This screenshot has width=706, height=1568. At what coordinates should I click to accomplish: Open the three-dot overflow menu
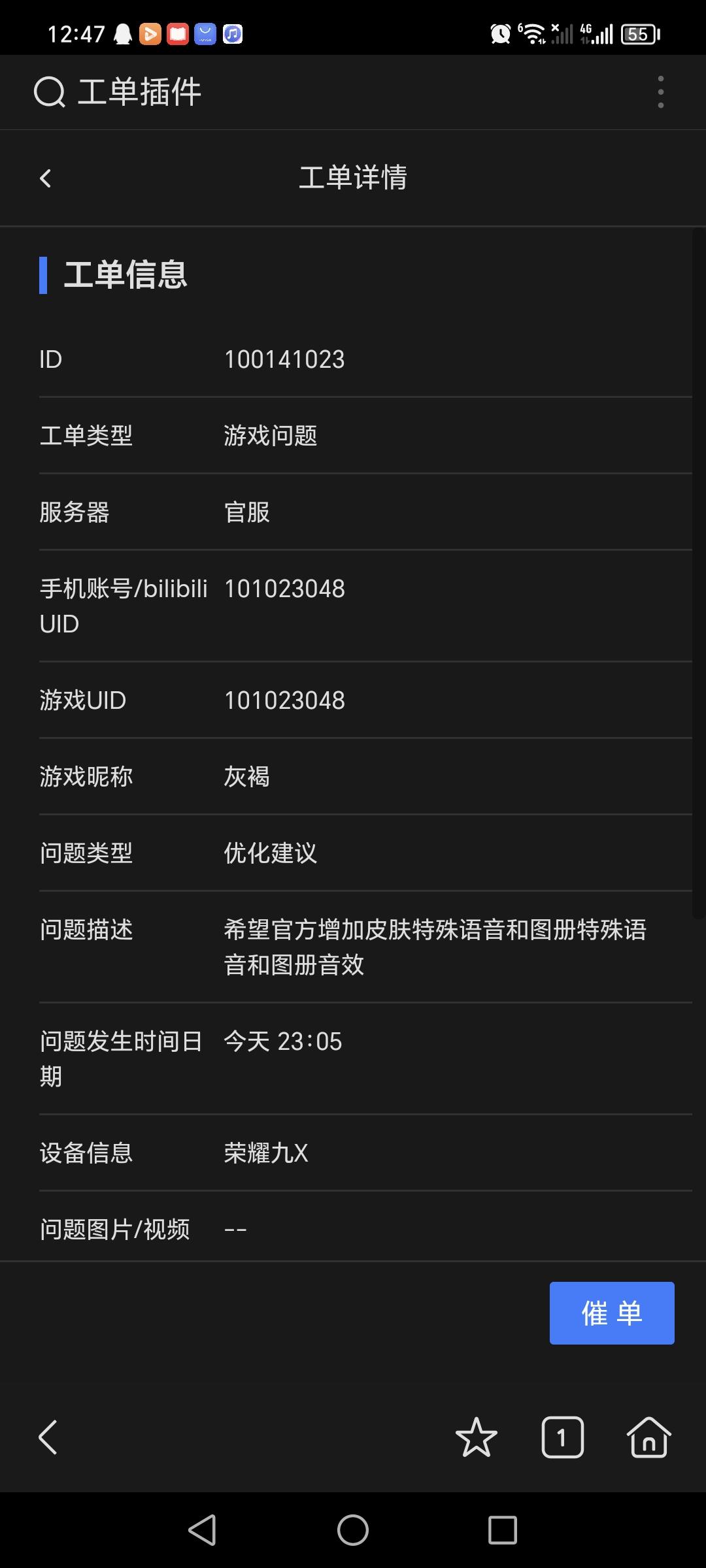660,91
